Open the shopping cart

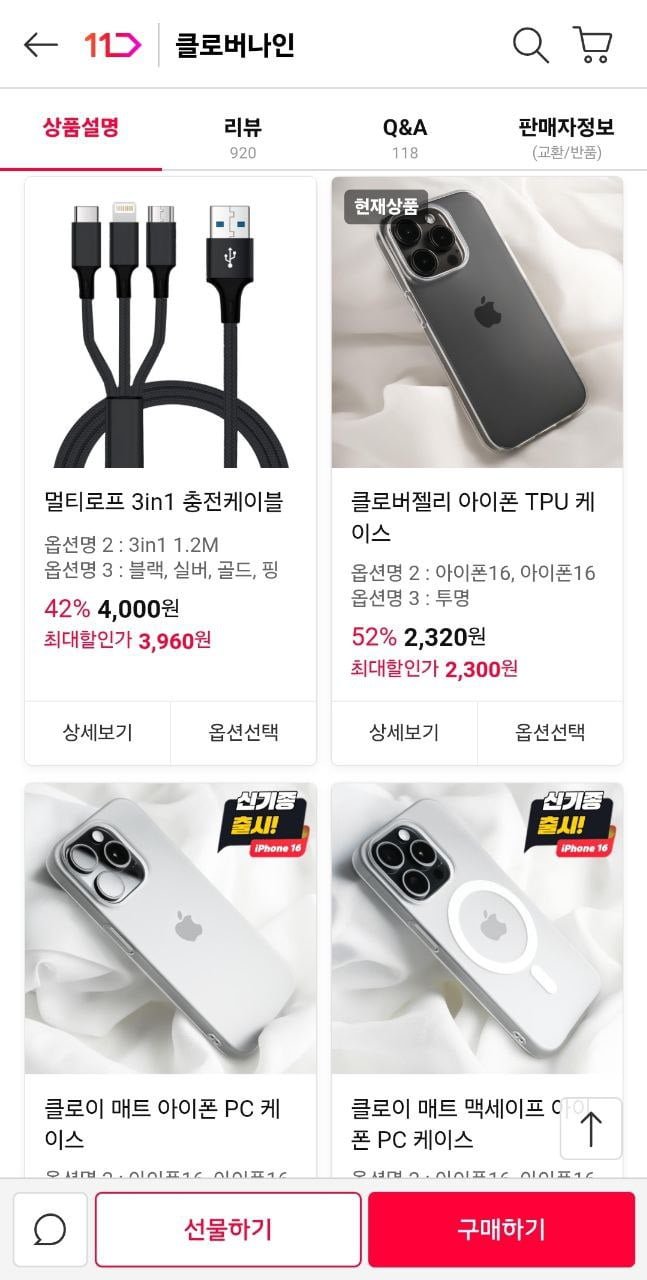click(592, 45)
